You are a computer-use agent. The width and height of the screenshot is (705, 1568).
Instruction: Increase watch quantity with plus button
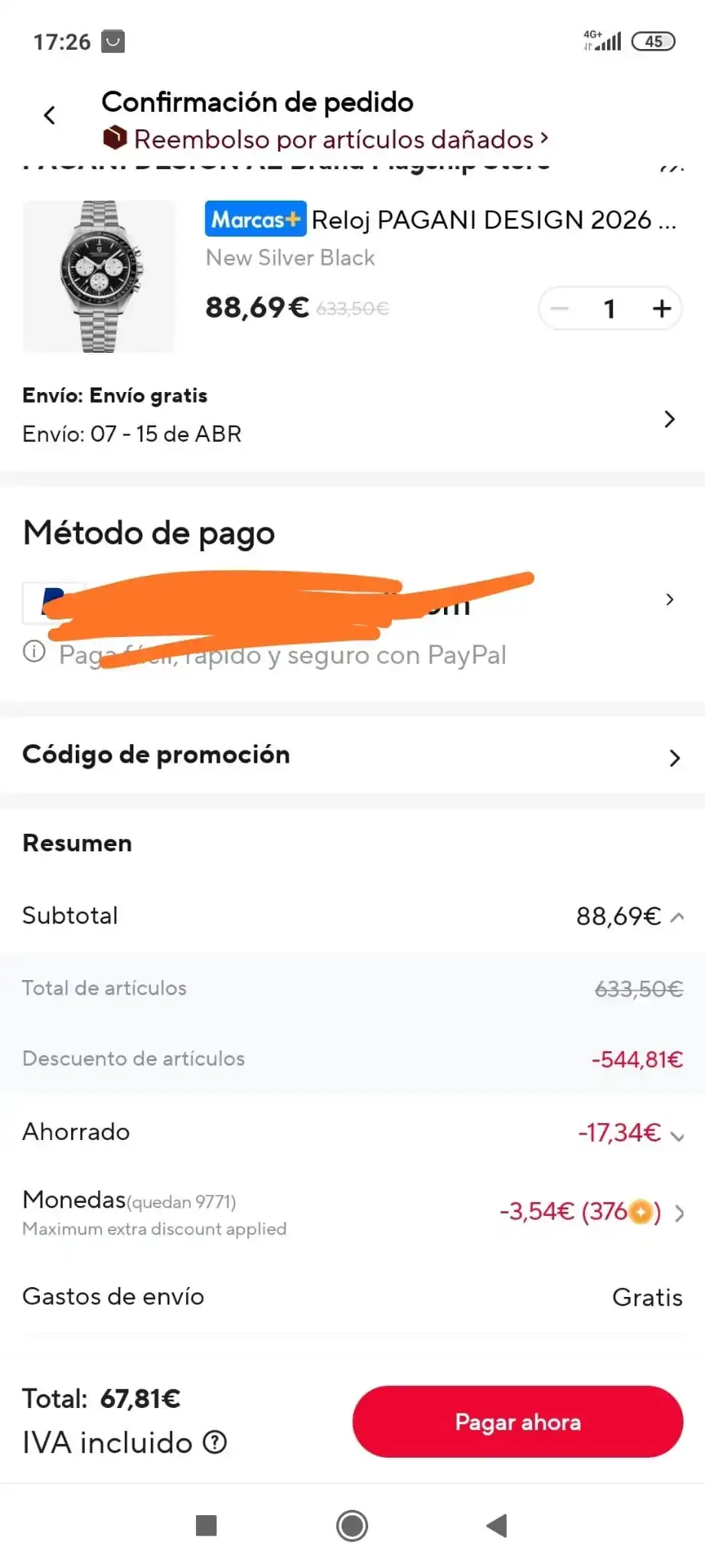coord(661,309)
